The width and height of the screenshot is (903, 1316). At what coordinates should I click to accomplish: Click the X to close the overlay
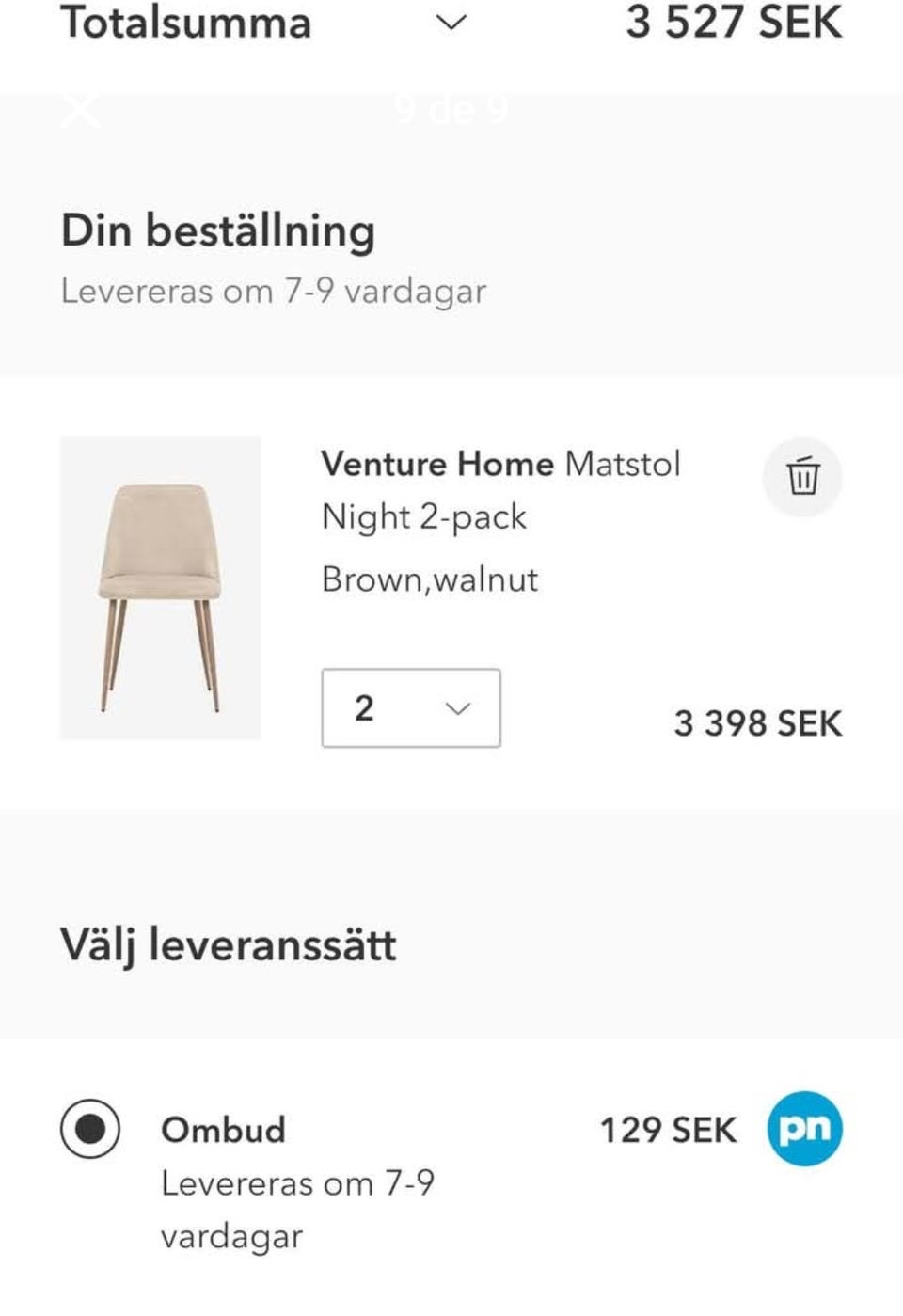(79, 111)
